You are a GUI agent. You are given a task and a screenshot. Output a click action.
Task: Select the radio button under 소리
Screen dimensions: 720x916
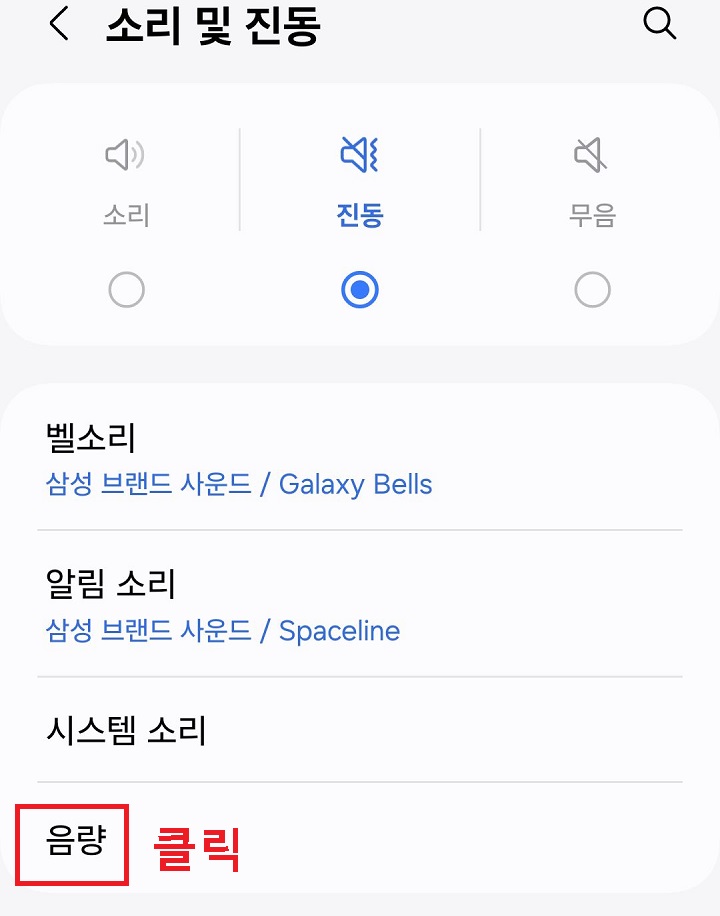126,289
